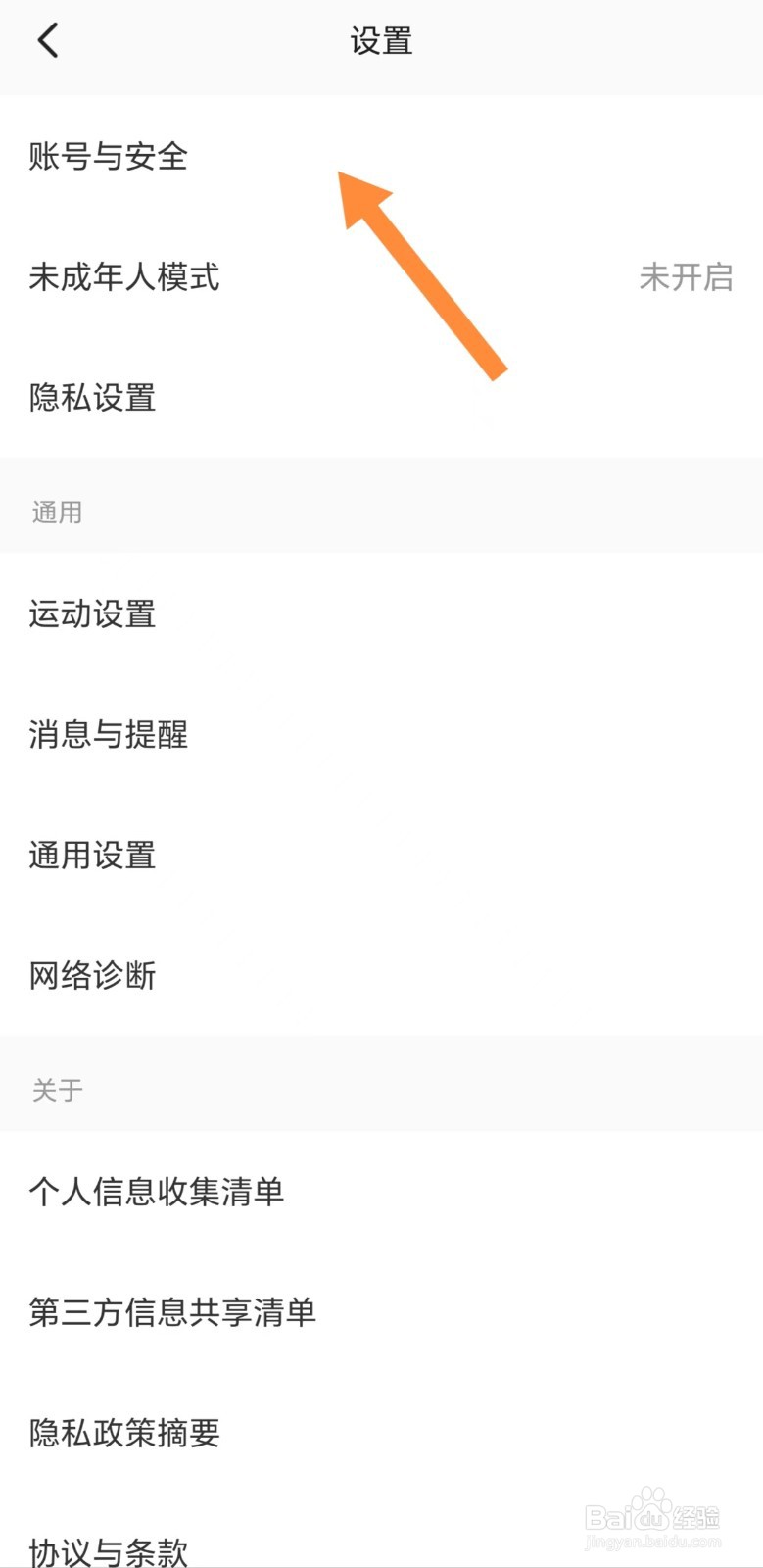Viewport: 763px width, 1568px height.
Task: Run 网络诊断 (Network Diagnosis)
Action: click(91, 975)
